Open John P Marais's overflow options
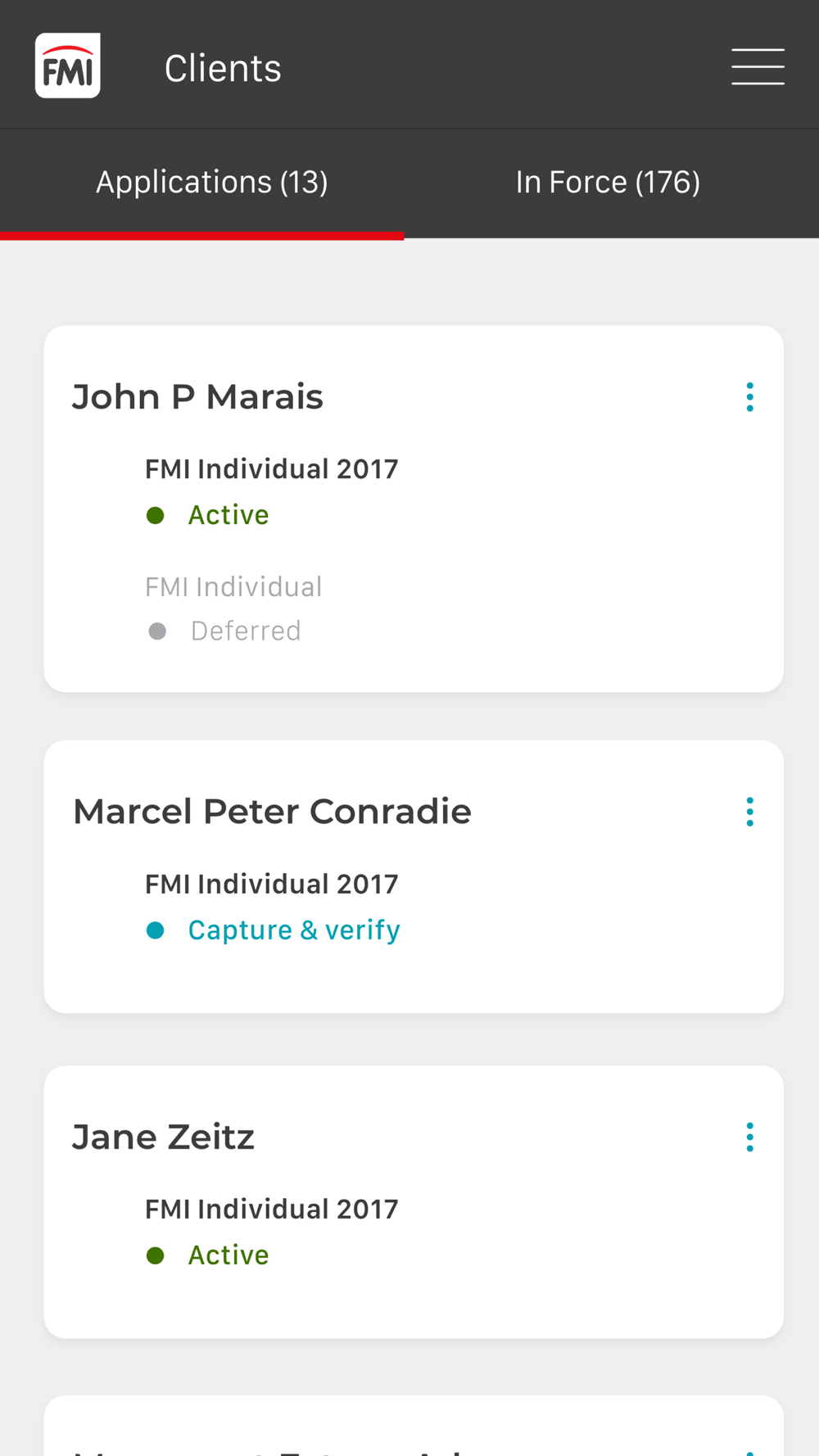Screen dimensions: 819x1456 tap(749, 397)
